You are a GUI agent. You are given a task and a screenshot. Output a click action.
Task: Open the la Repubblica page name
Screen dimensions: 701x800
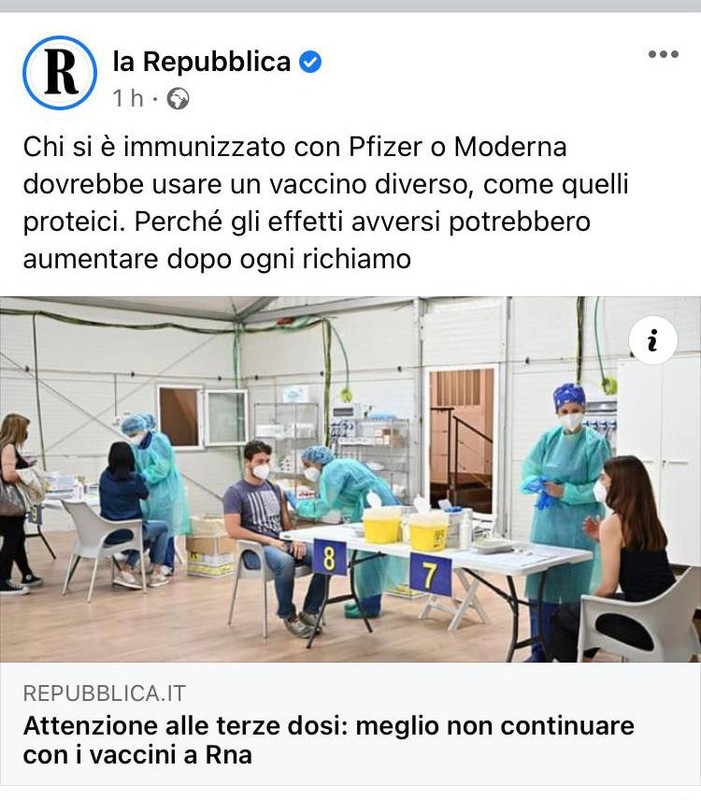point(201,62)
